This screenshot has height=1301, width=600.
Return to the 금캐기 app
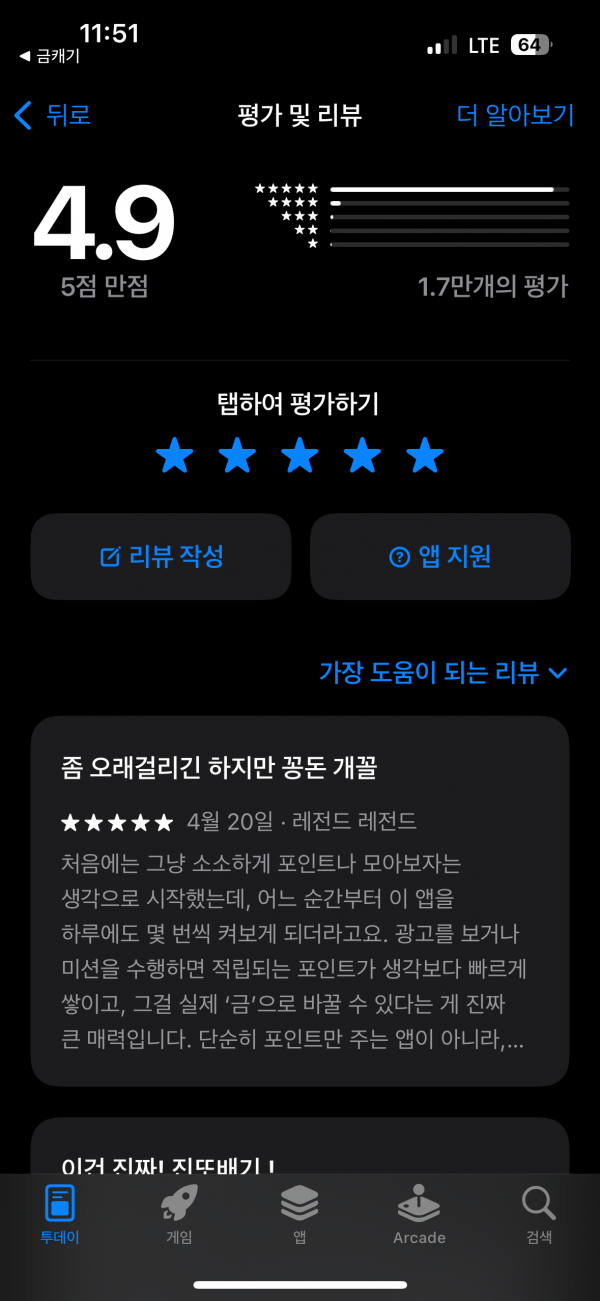tap(49, 56)
